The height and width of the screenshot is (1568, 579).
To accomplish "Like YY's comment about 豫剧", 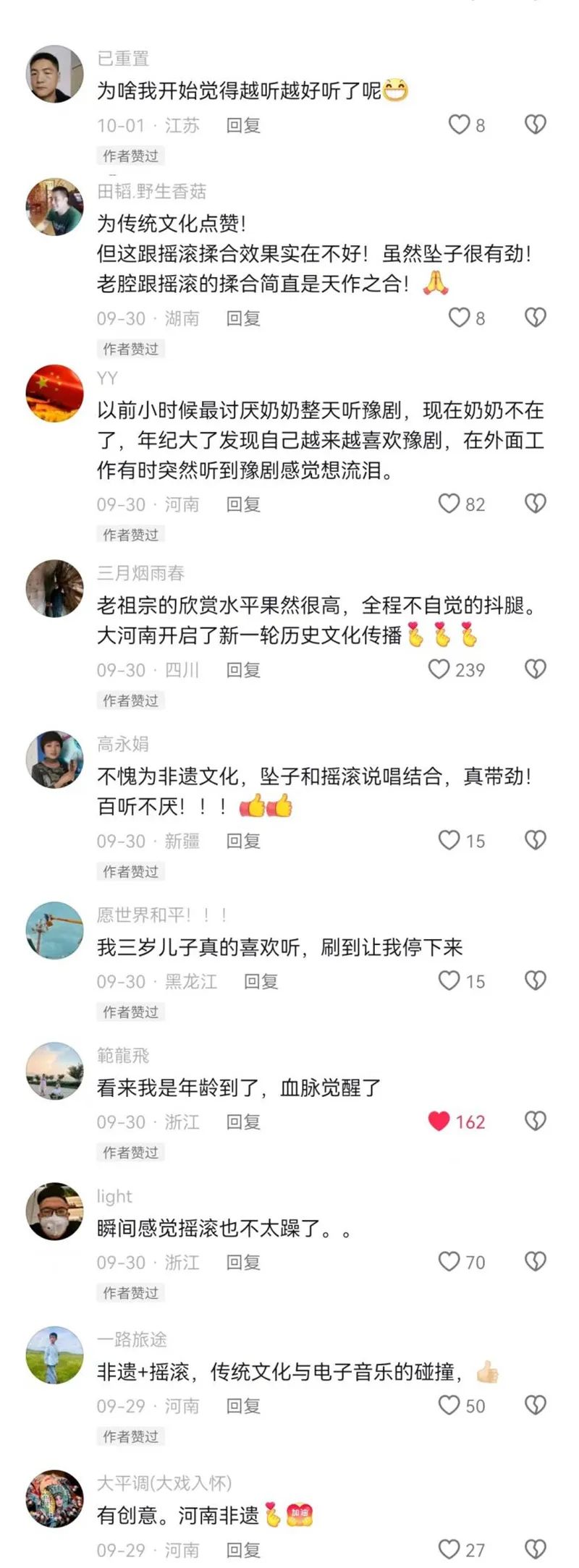I will (x=449, y=504).
